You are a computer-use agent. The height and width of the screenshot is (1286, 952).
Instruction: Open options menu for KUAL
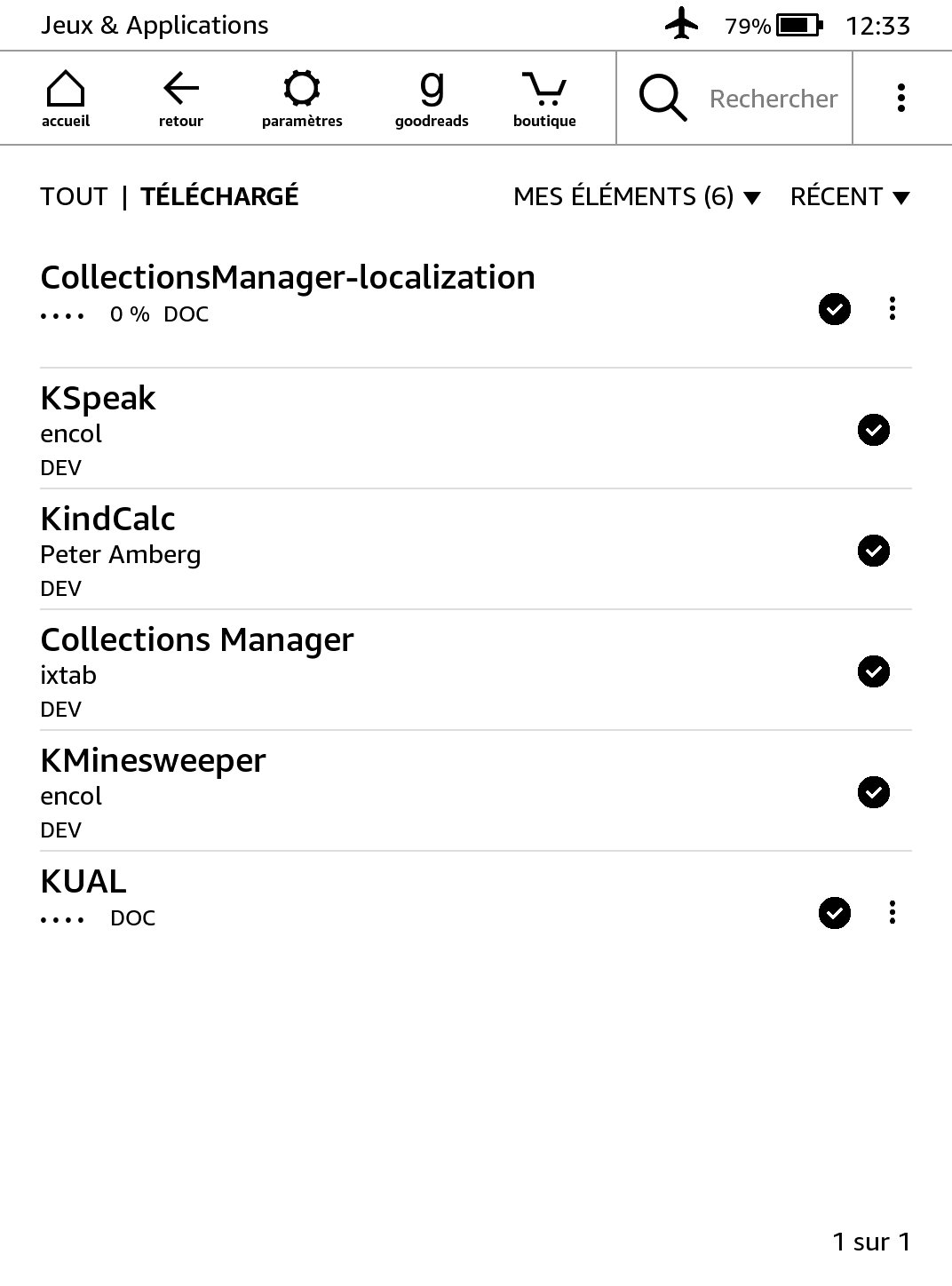coord(892,913)
